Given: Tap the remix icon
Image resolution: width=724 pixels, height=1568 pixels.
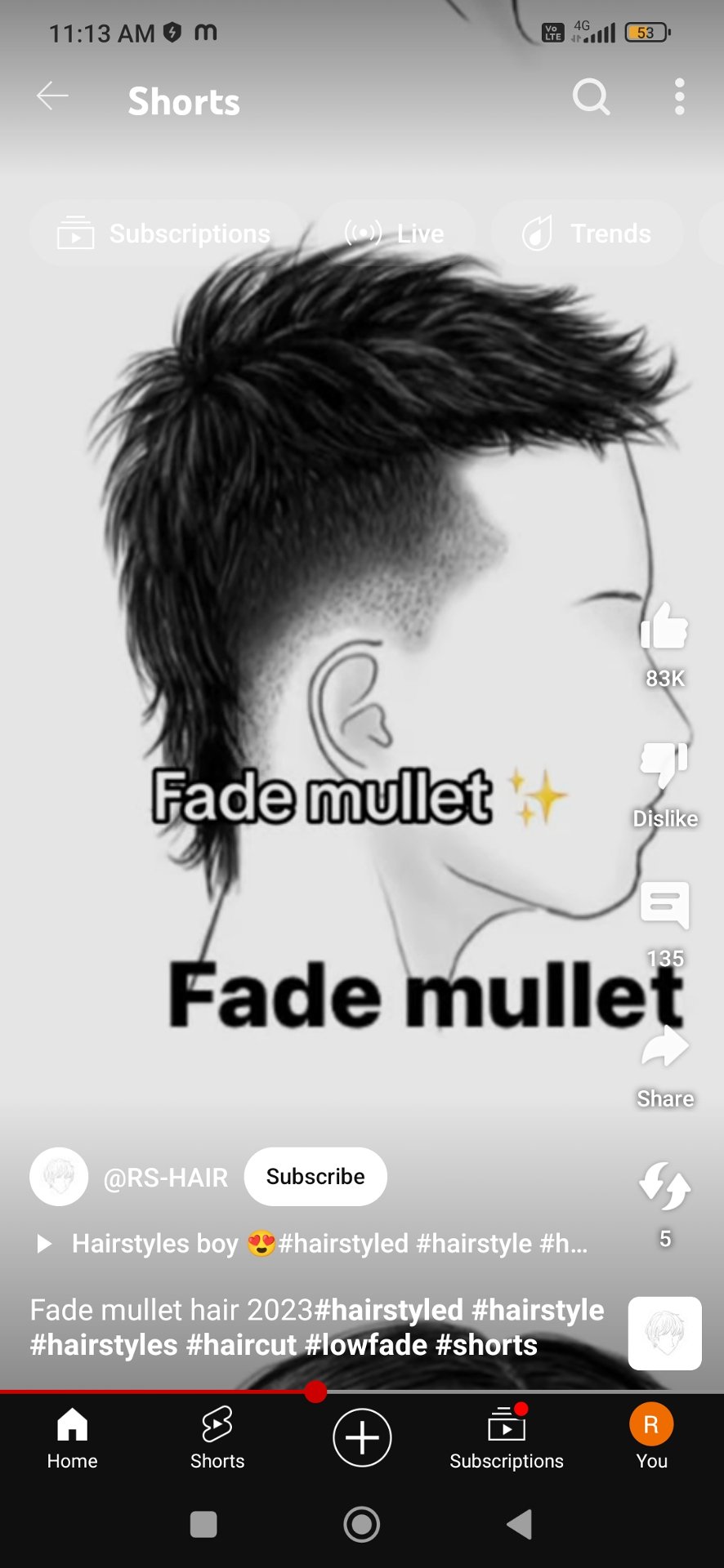Looking at the screenshot, I should 664,1187.
